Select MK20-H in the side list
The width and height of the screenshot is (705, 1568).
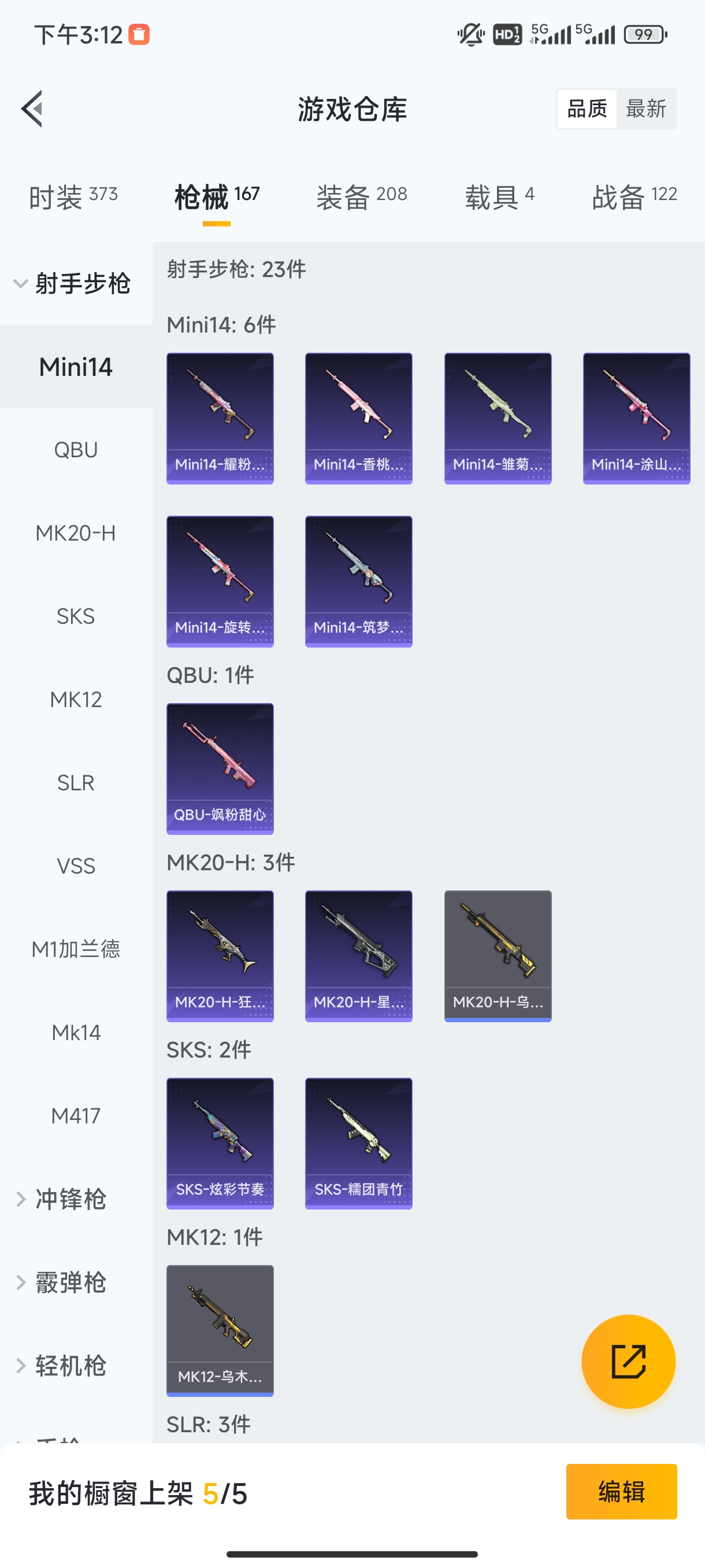(76, 534)
